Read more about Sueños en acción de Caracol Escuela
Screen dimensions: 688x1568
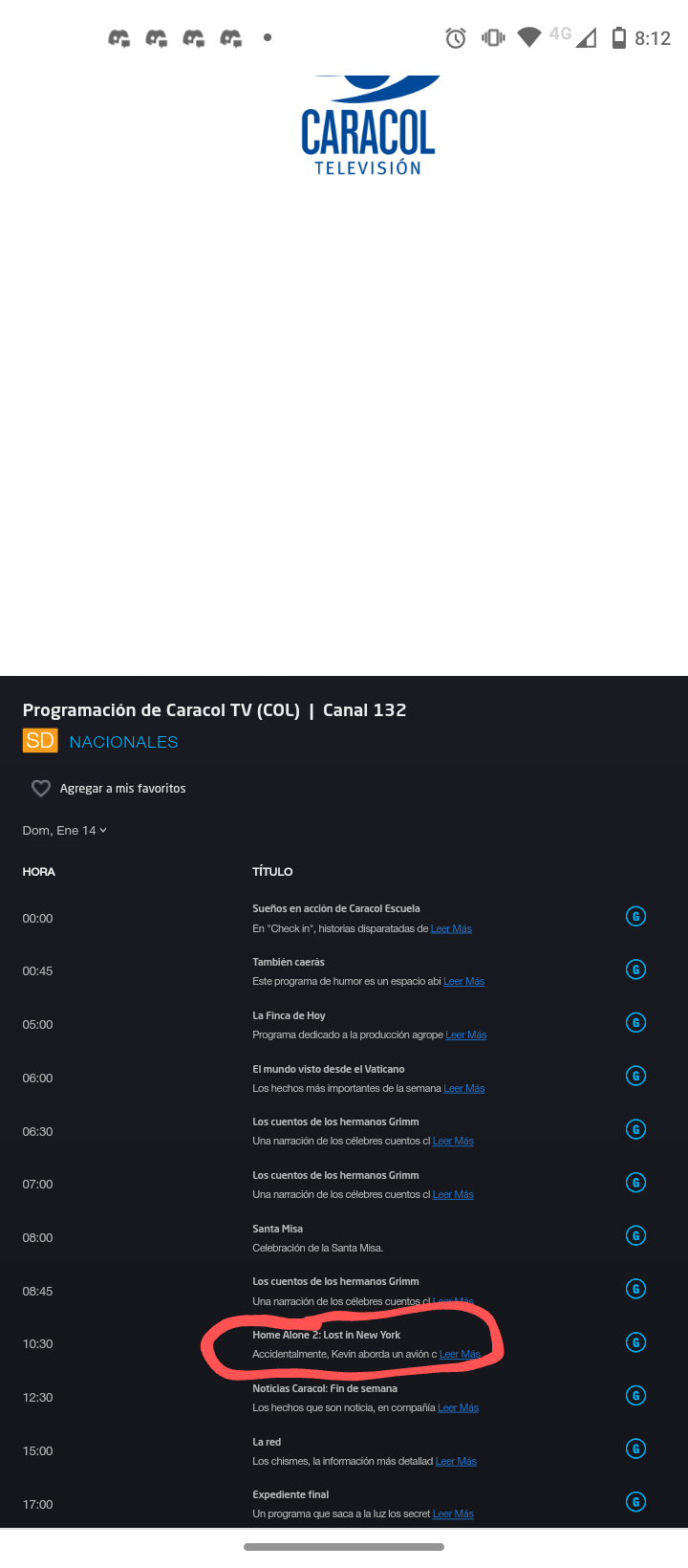451,928
